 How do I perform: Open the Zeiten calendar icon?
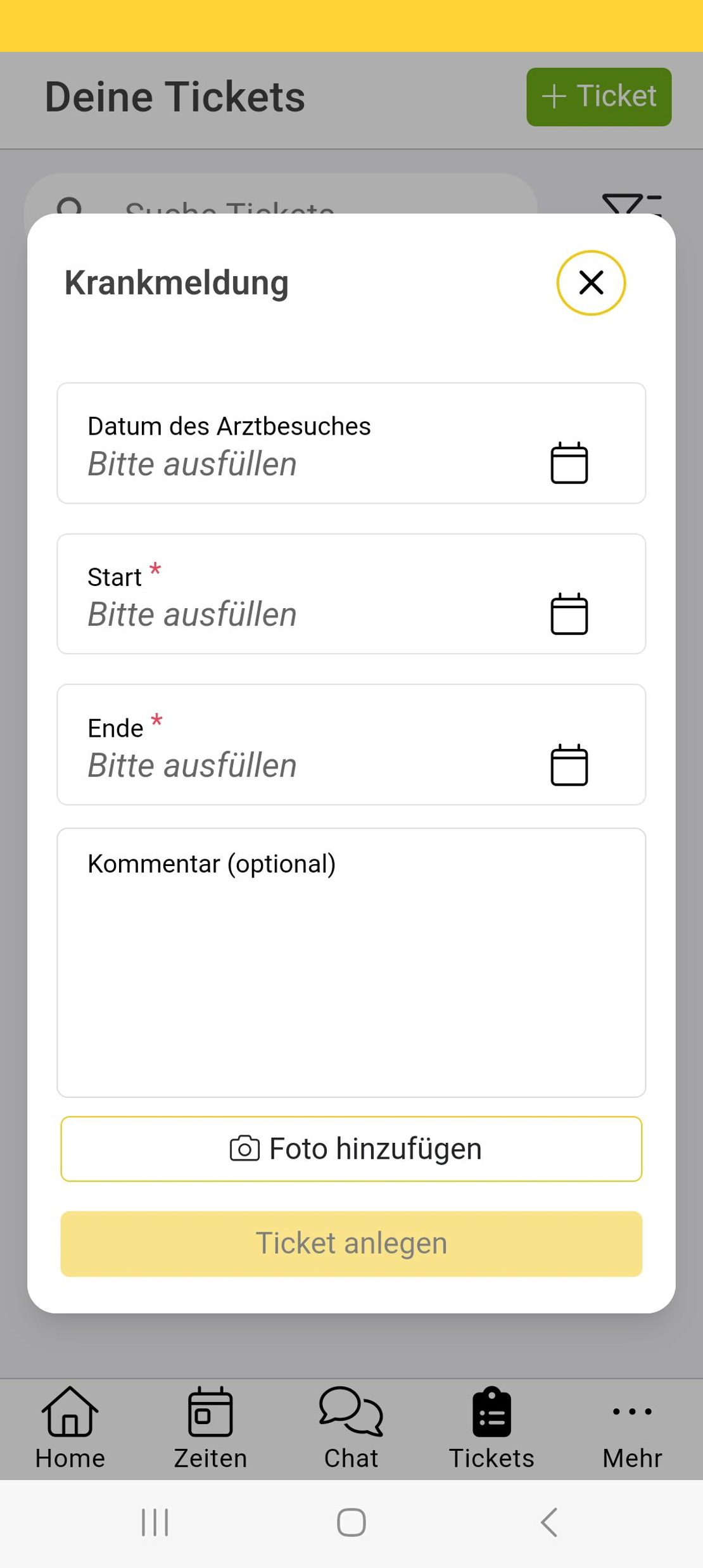pos(211,1412)
